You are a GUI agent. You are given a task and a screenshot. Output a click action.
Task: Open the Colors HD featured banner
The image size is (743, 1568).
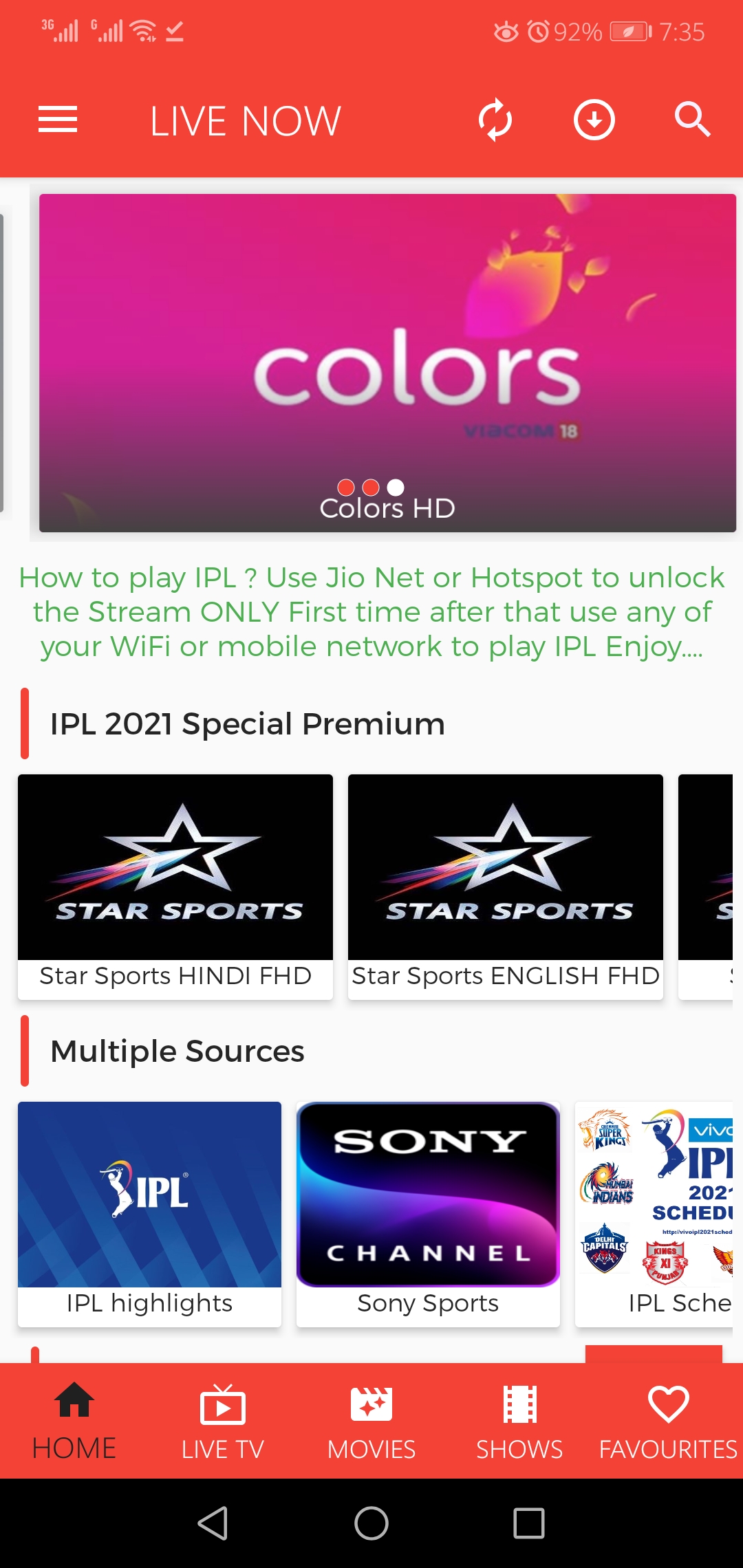pyautogui.click(x=387, y=362)
